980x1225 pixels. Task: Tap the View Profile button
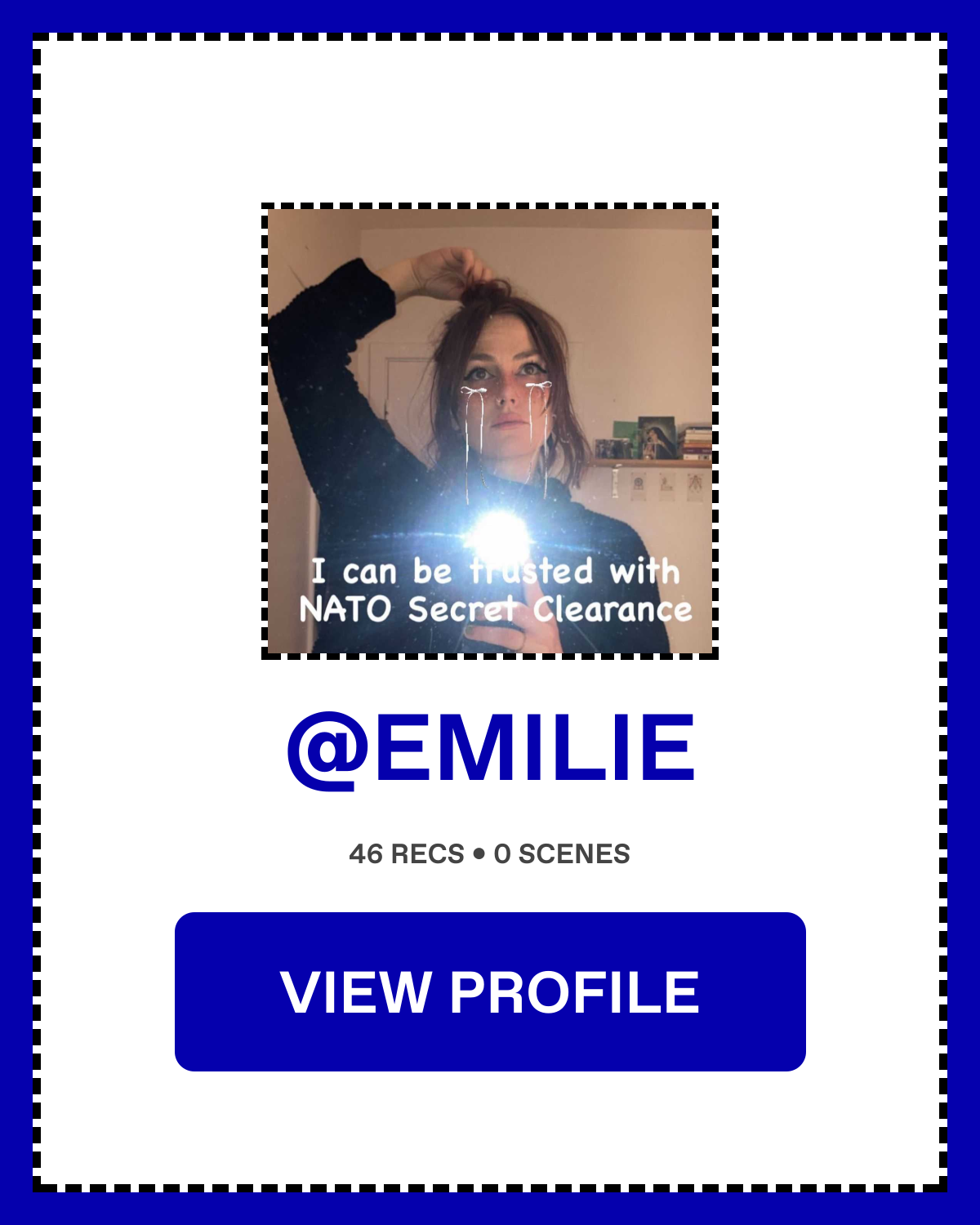pos(490,991)
